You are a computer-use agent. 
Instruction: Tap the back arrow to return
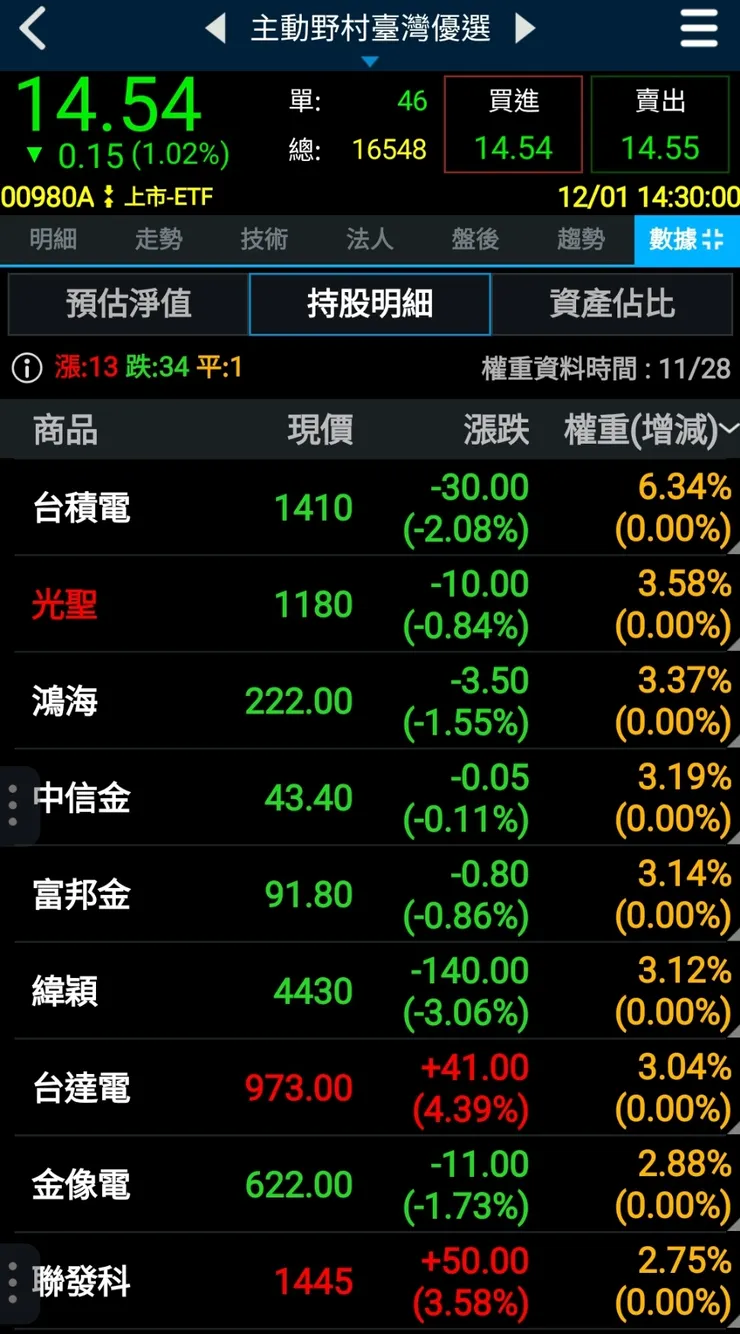pos(32,29)
